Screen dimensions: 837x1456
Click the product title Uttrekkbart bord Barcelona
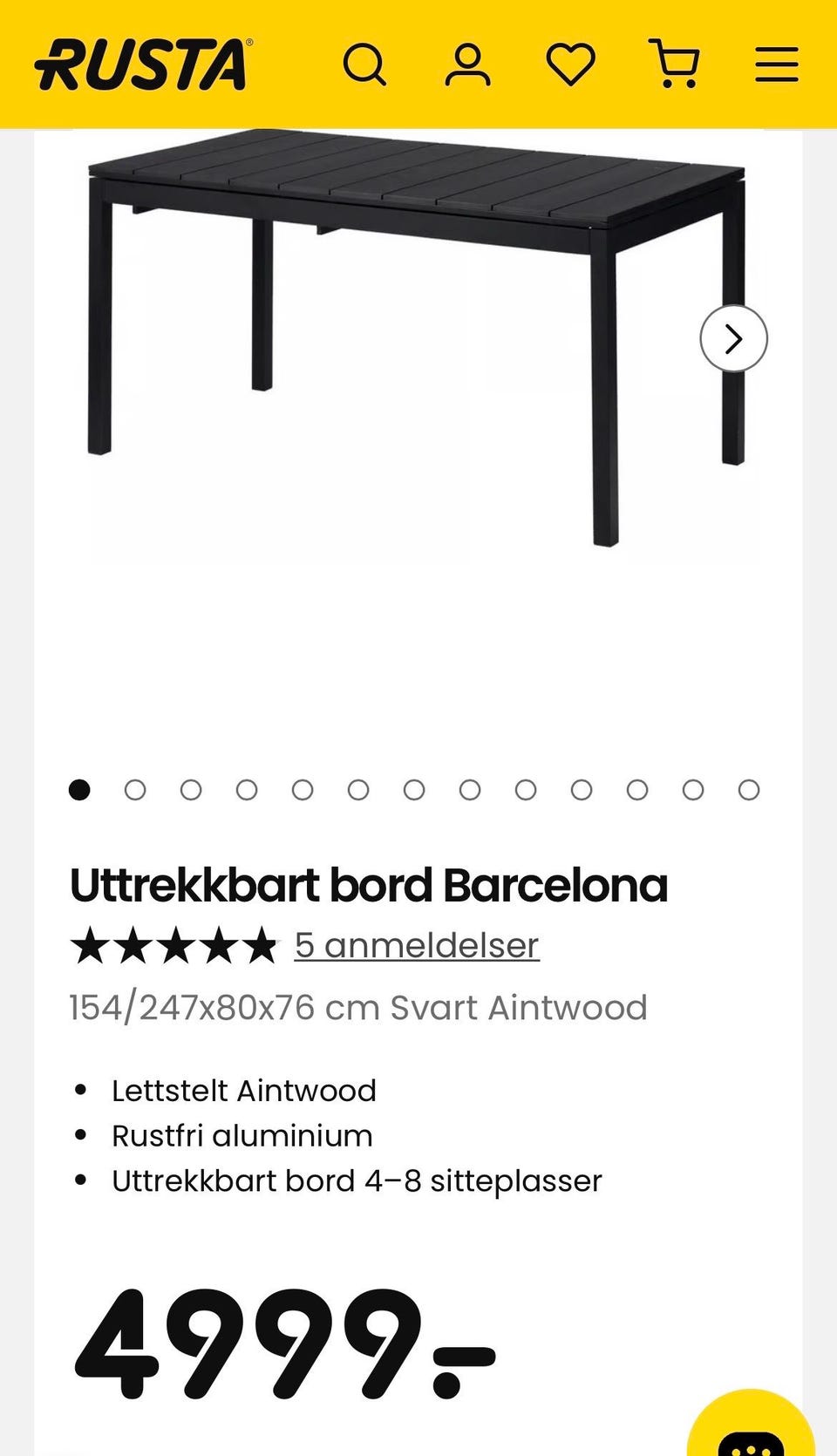(370, 884)
